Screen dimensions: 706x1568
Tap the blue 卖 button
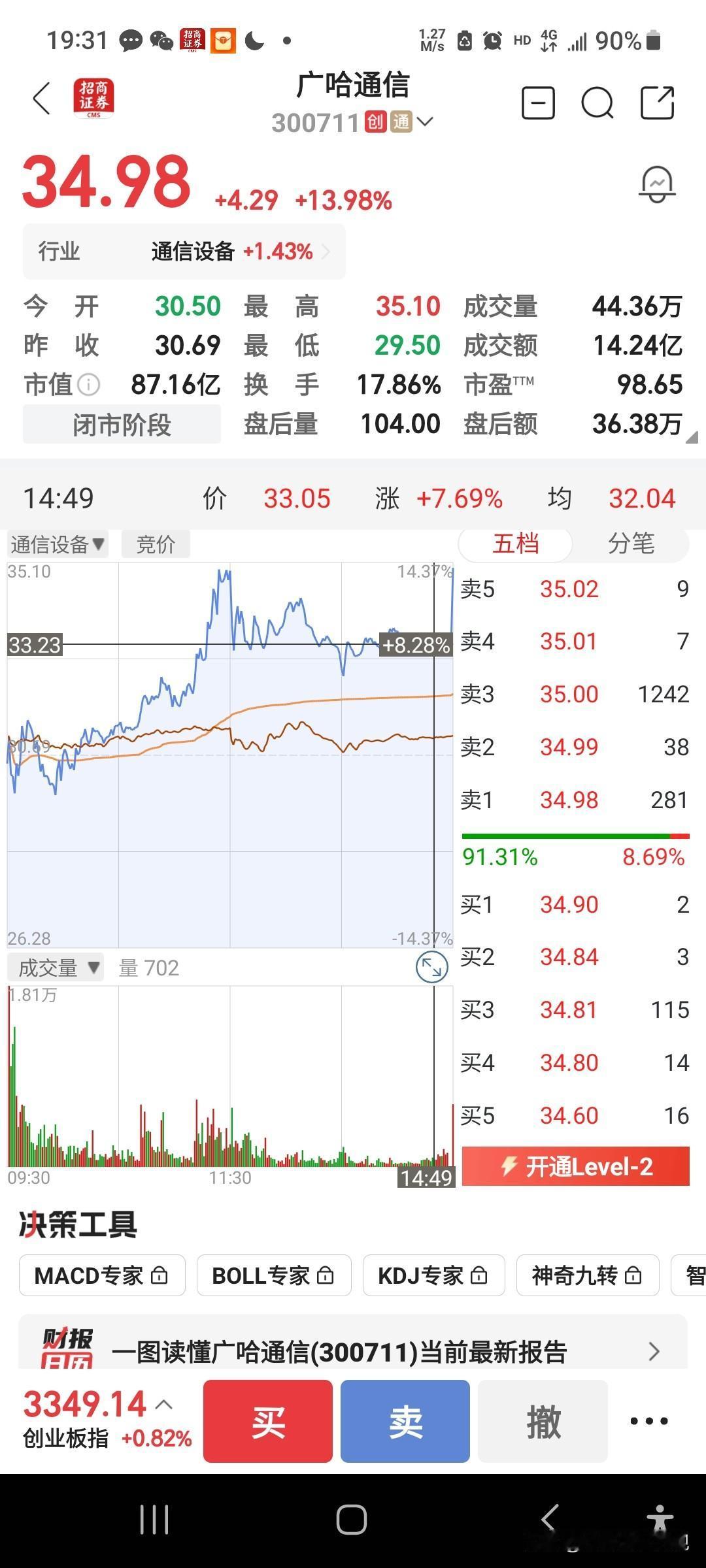[x=405, y=1422]
